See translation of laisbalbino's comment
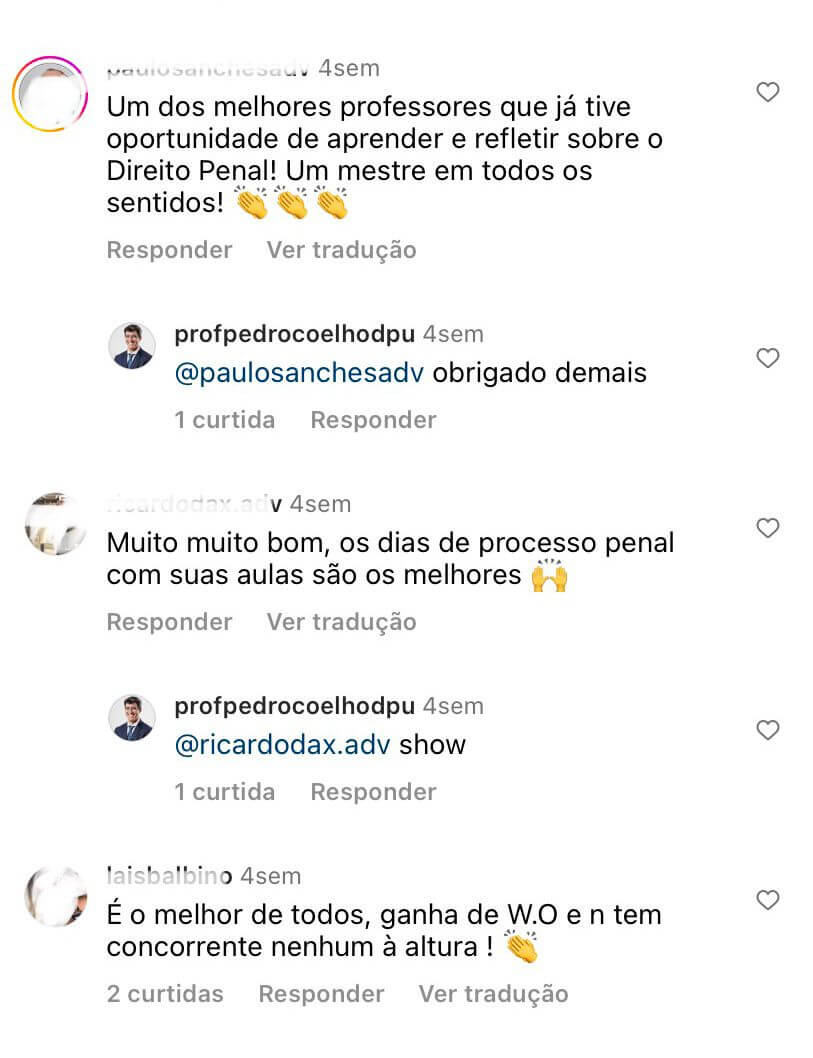The image size is (813, 1058). coord(493,994)
